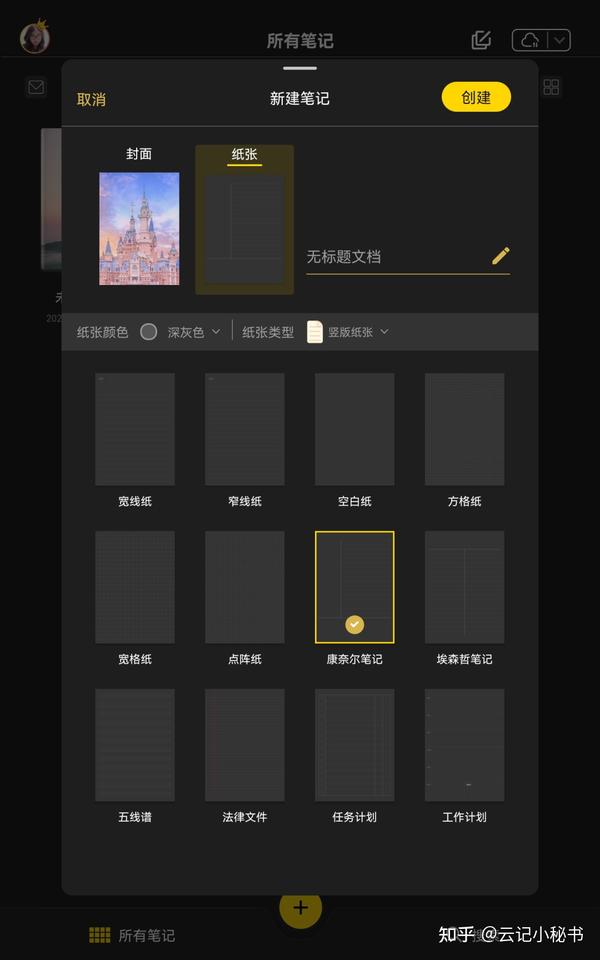
Task: Pick the 空白纸 blank paper
Action: [x=354, y=429]
